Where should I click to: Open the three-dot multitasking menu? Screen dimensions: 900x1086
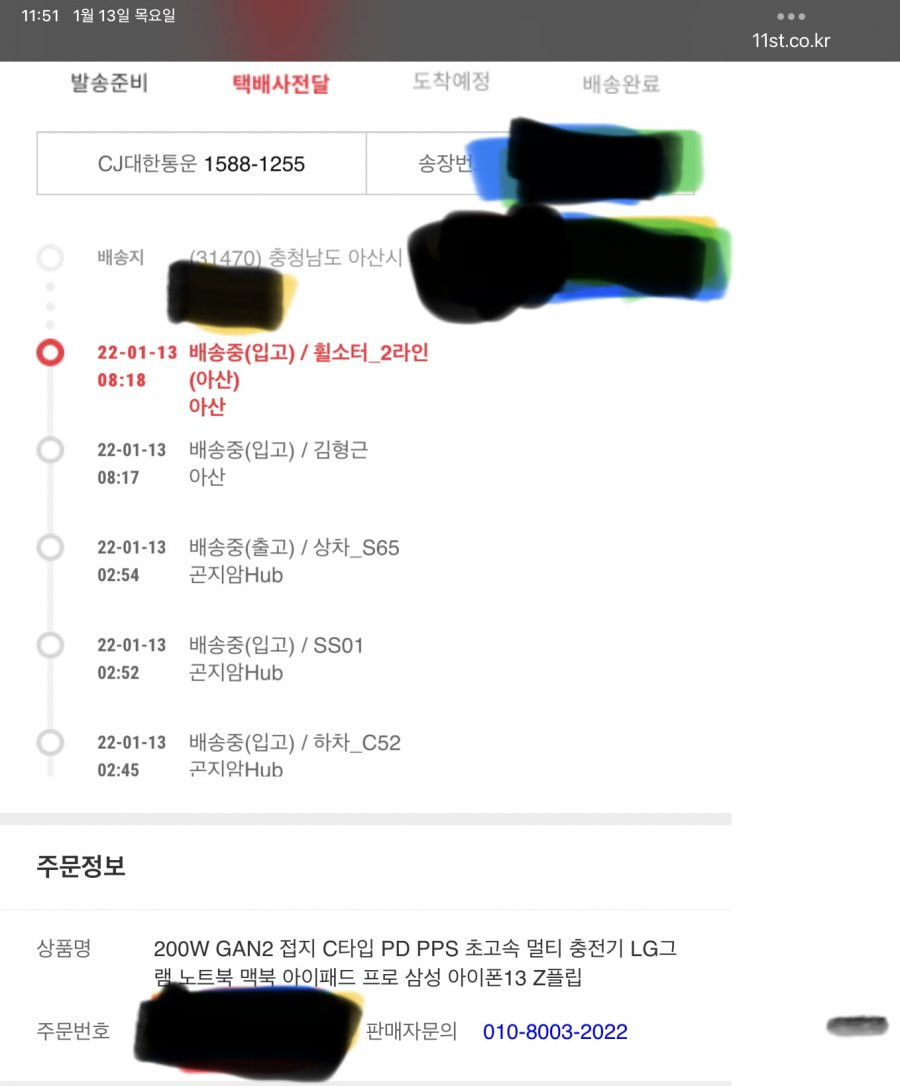point(790,17)
